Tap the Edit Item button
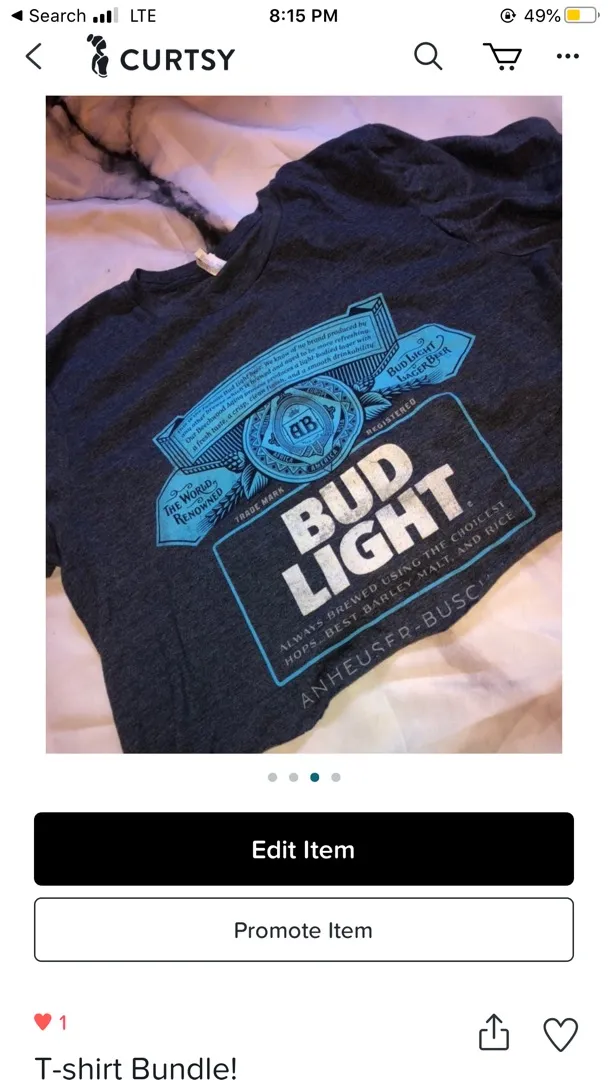Viewport: 608px width, 1080px height. coord(303,850)
